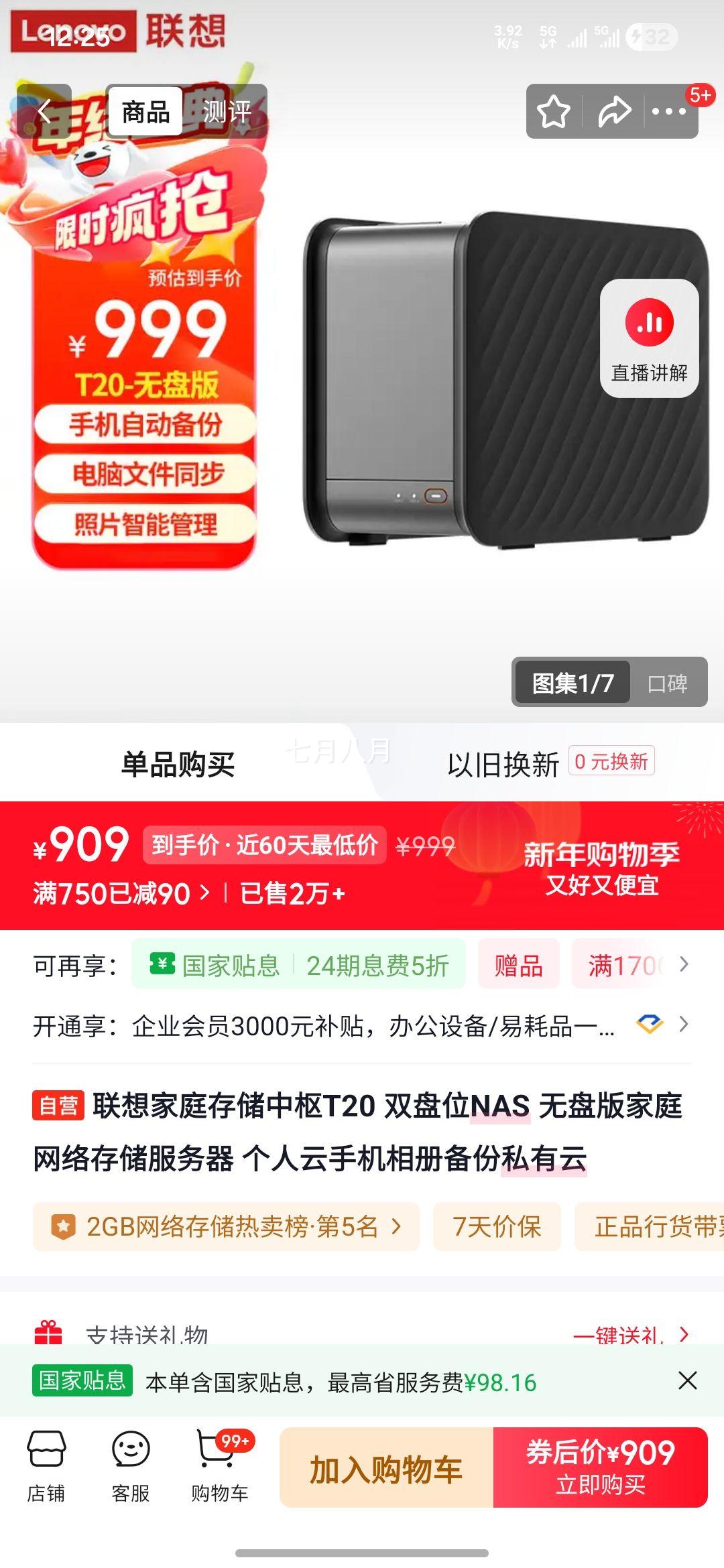Screen dimensions: 724x1568
Task: Share the product via share arrow icon
Action: [614, 110]
